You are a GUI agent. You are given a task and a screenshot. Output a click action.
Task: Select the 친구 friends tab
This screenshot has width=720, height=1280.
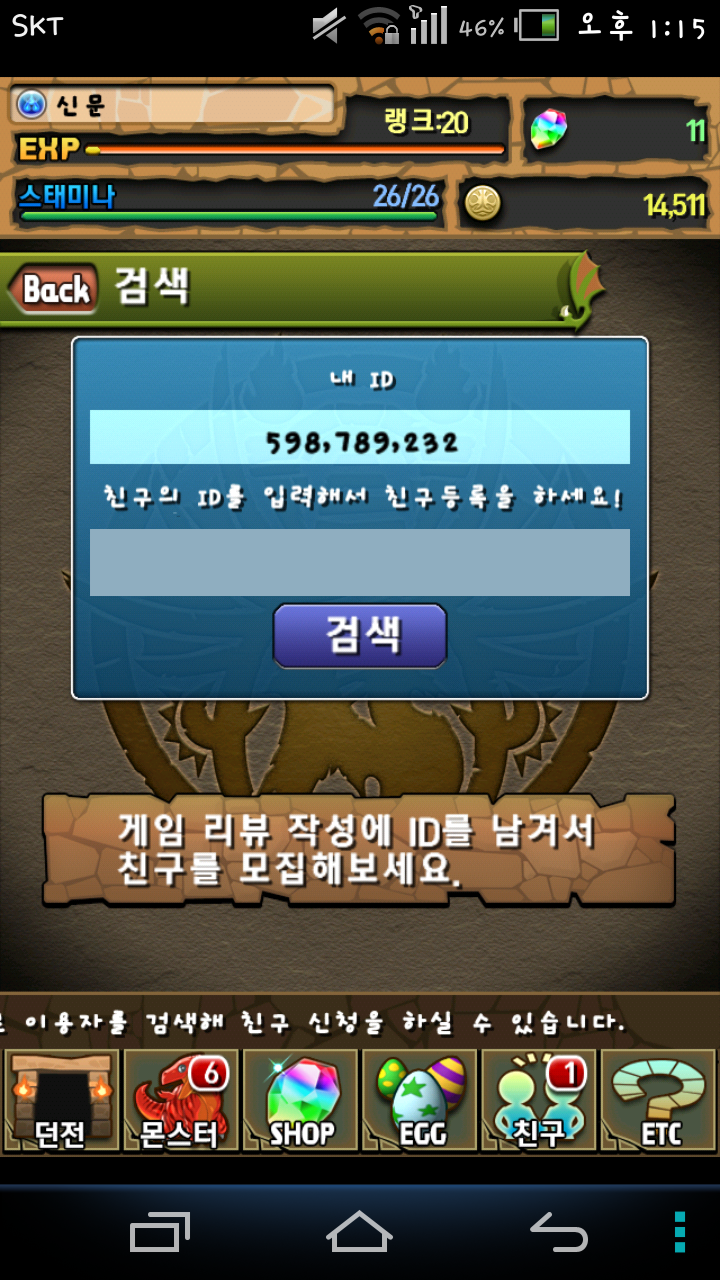pyautogui.click(x=539, y=1100)
